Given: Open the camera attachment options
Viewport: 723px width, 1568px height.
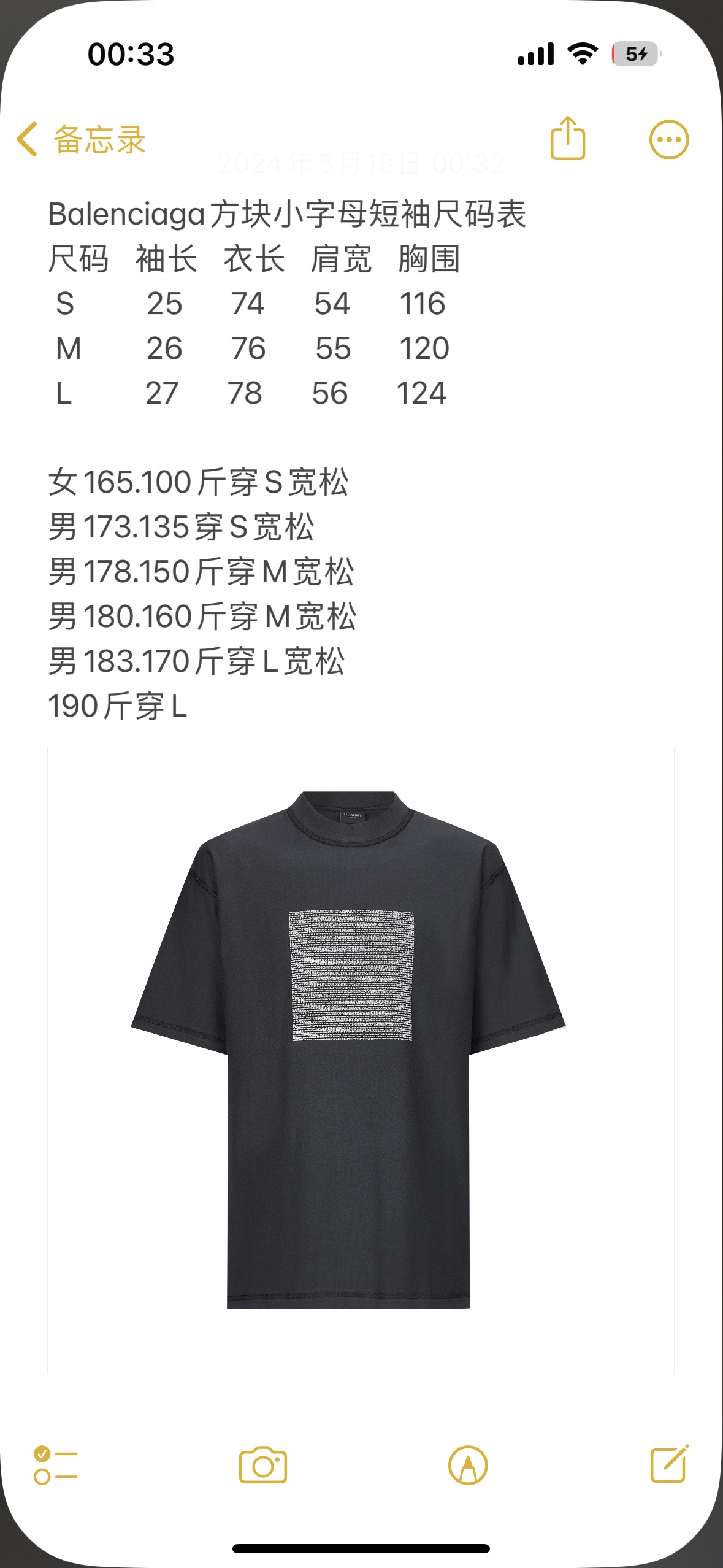Looking at the screenshot, I should (263, 1465).
